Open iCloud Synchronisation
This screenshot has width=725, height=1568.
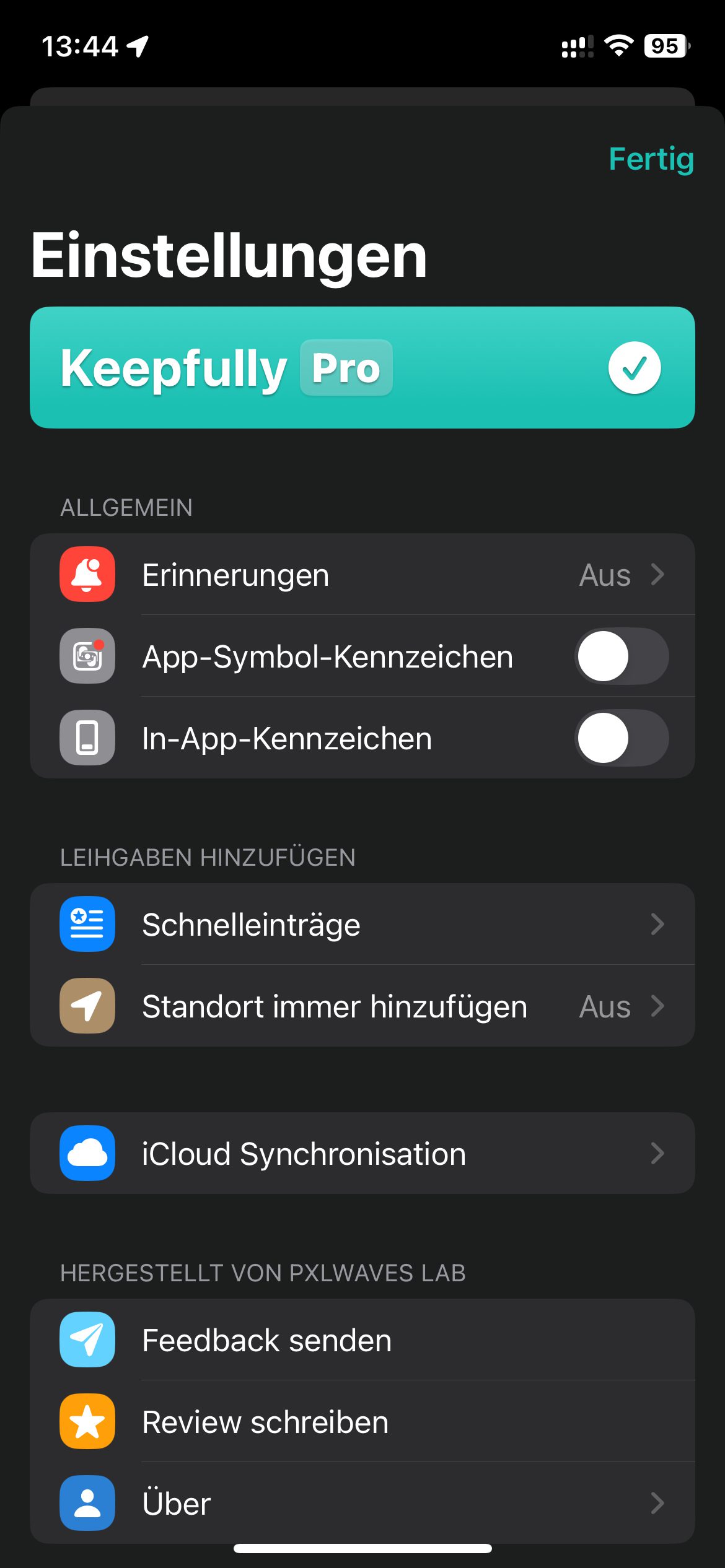[362, 1154]
